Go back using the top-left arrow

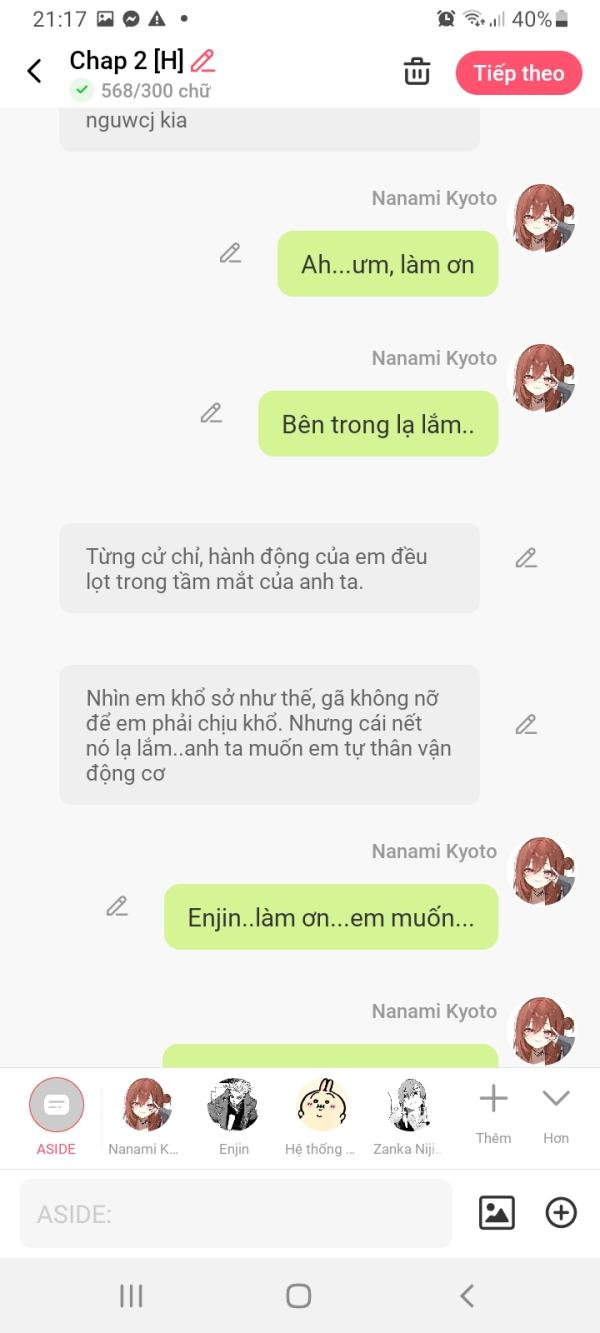[34, 71]
